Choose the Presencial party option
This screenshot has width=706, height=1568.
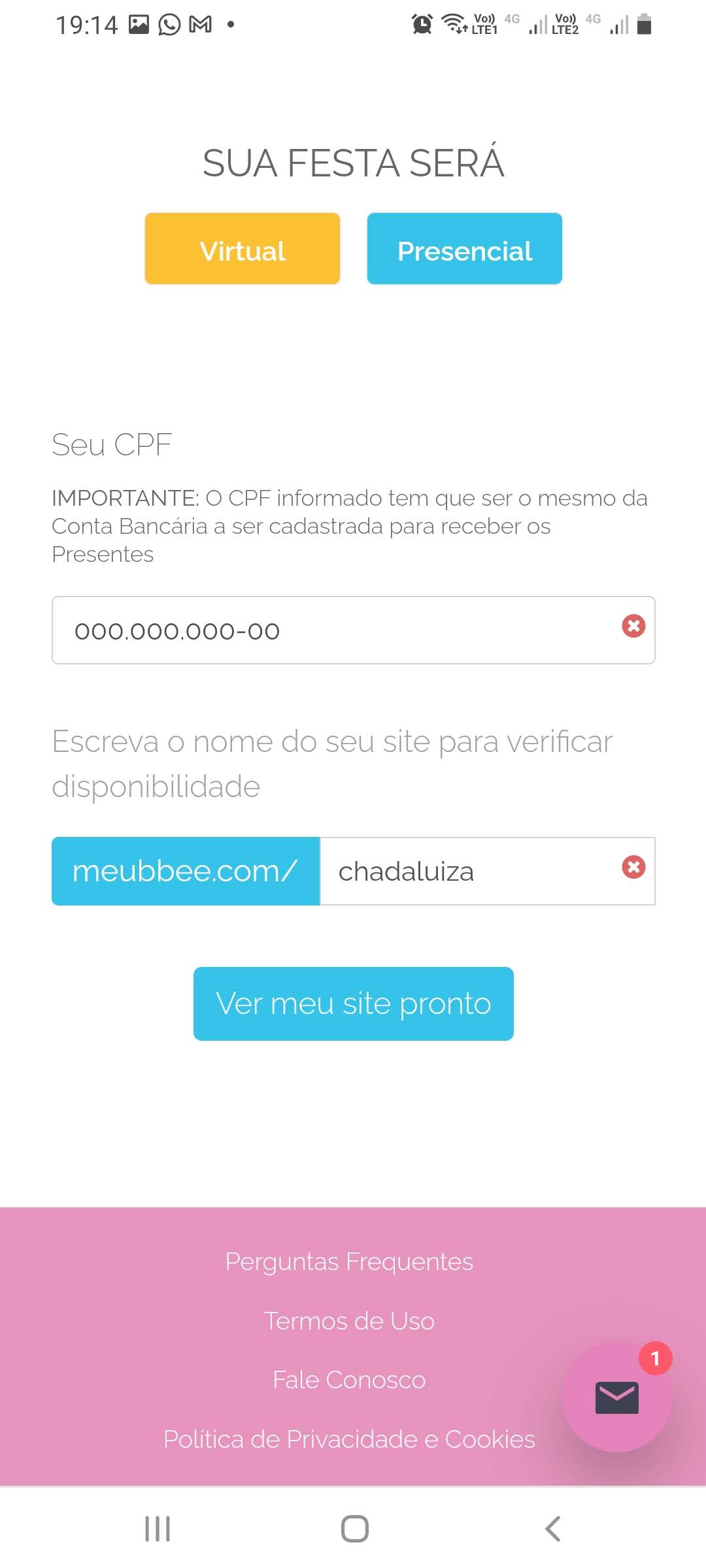(x=464, y=249)
